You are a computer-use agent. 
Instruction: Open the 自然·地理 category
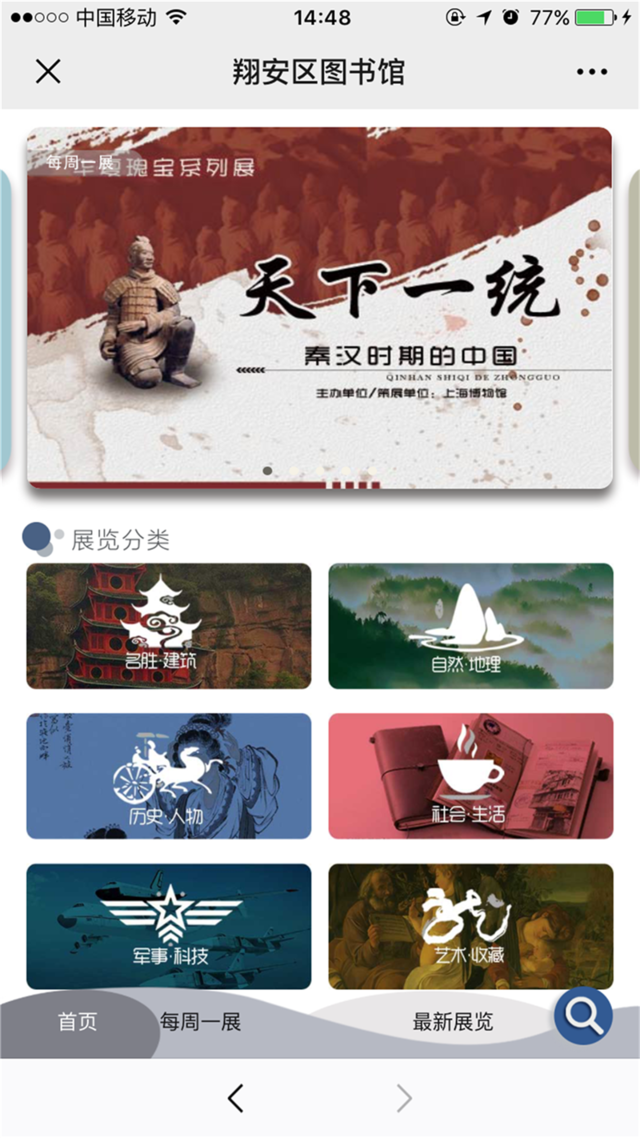tap(470, 626)
